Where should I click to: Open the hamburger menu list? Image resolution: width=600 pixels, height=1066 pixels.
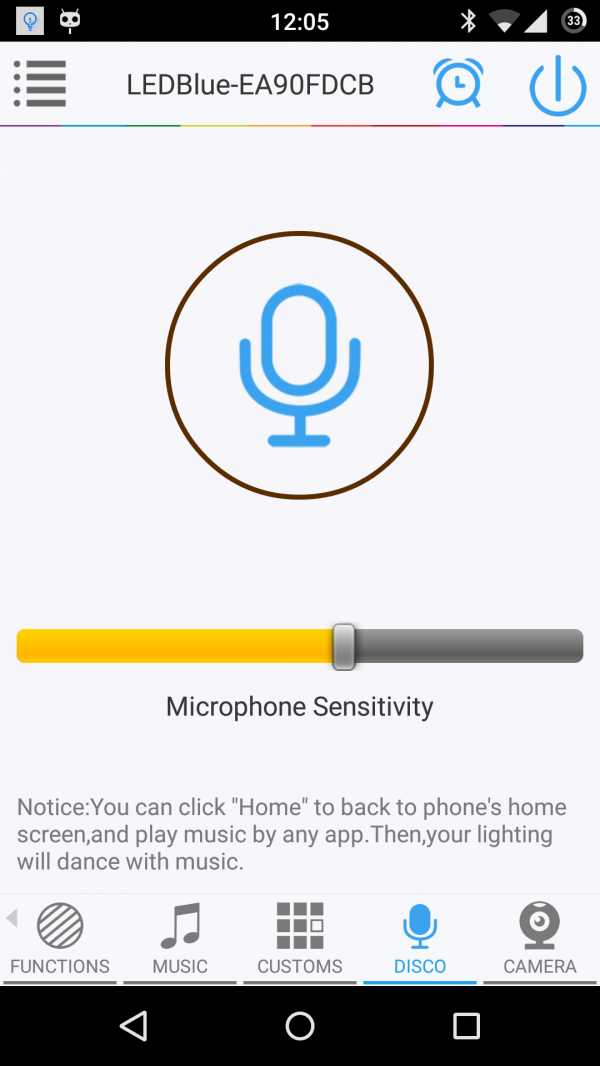pyautogui.click(x=40, y=84)
